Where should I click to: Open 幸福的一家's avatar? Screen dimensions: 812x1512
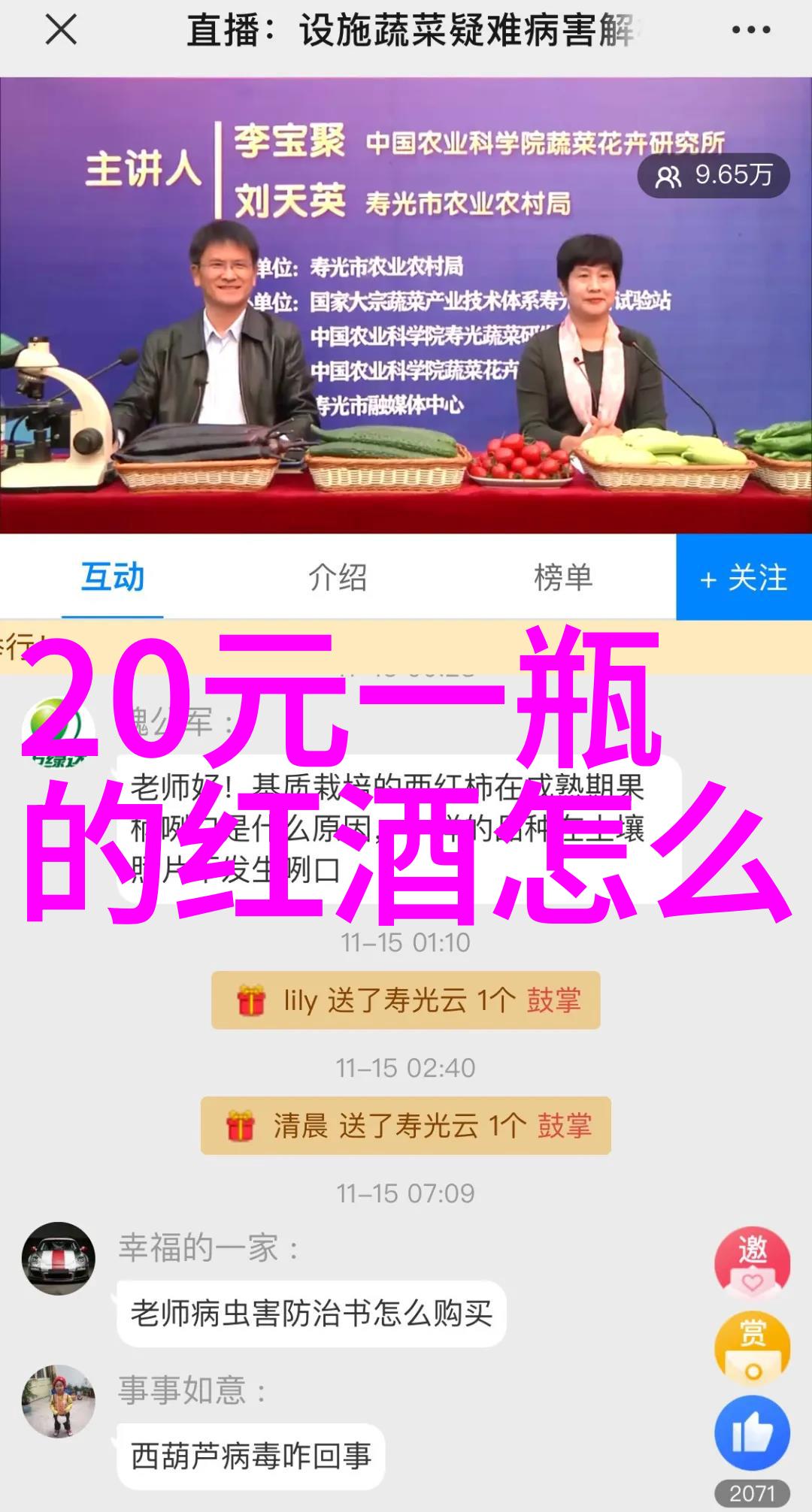(x=59, y=1258)
